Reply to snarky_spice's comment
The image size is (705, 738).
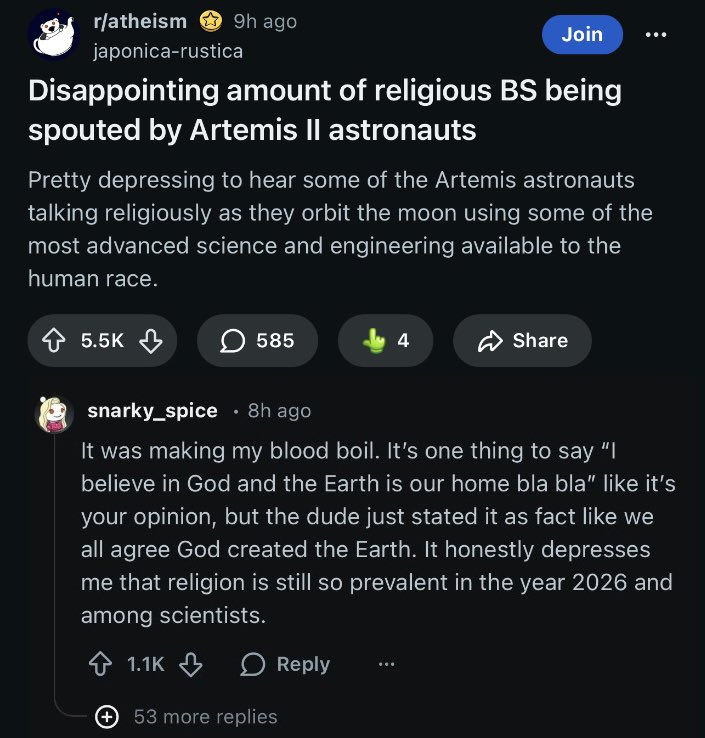[285, 665]
